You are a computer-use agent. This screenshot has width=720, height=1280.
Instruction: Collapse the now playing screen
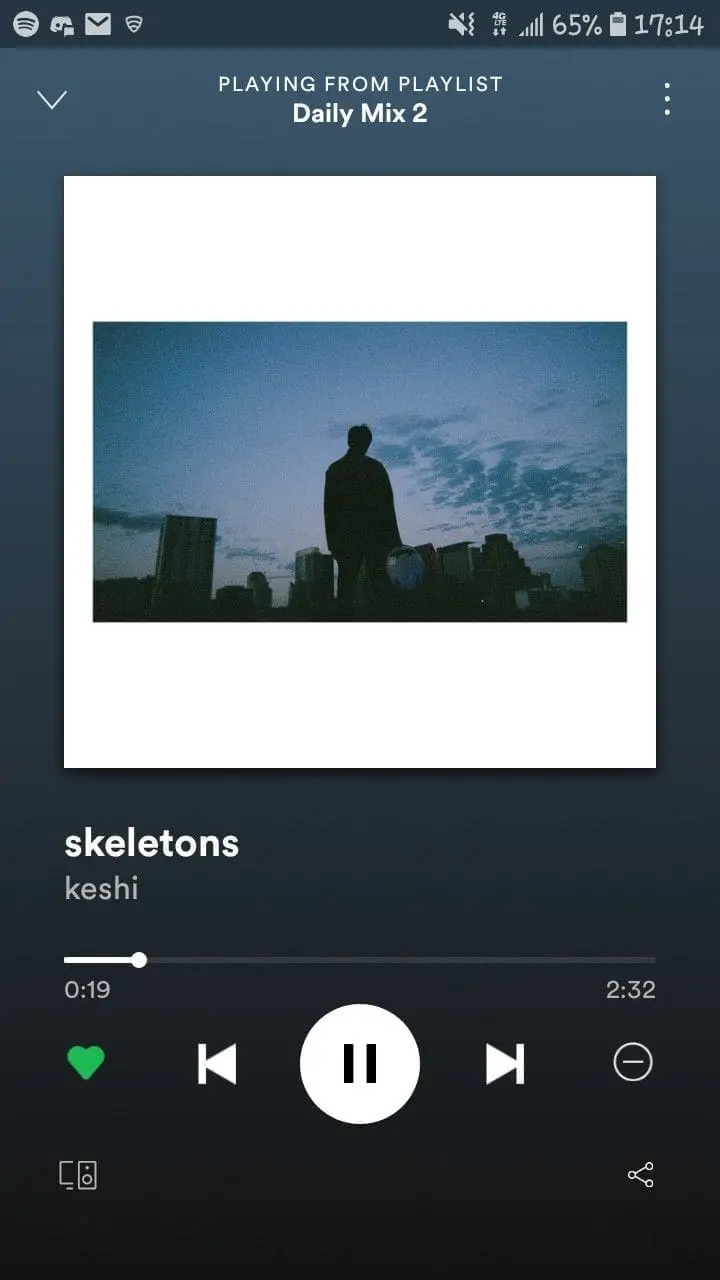(x=51, y=99)
